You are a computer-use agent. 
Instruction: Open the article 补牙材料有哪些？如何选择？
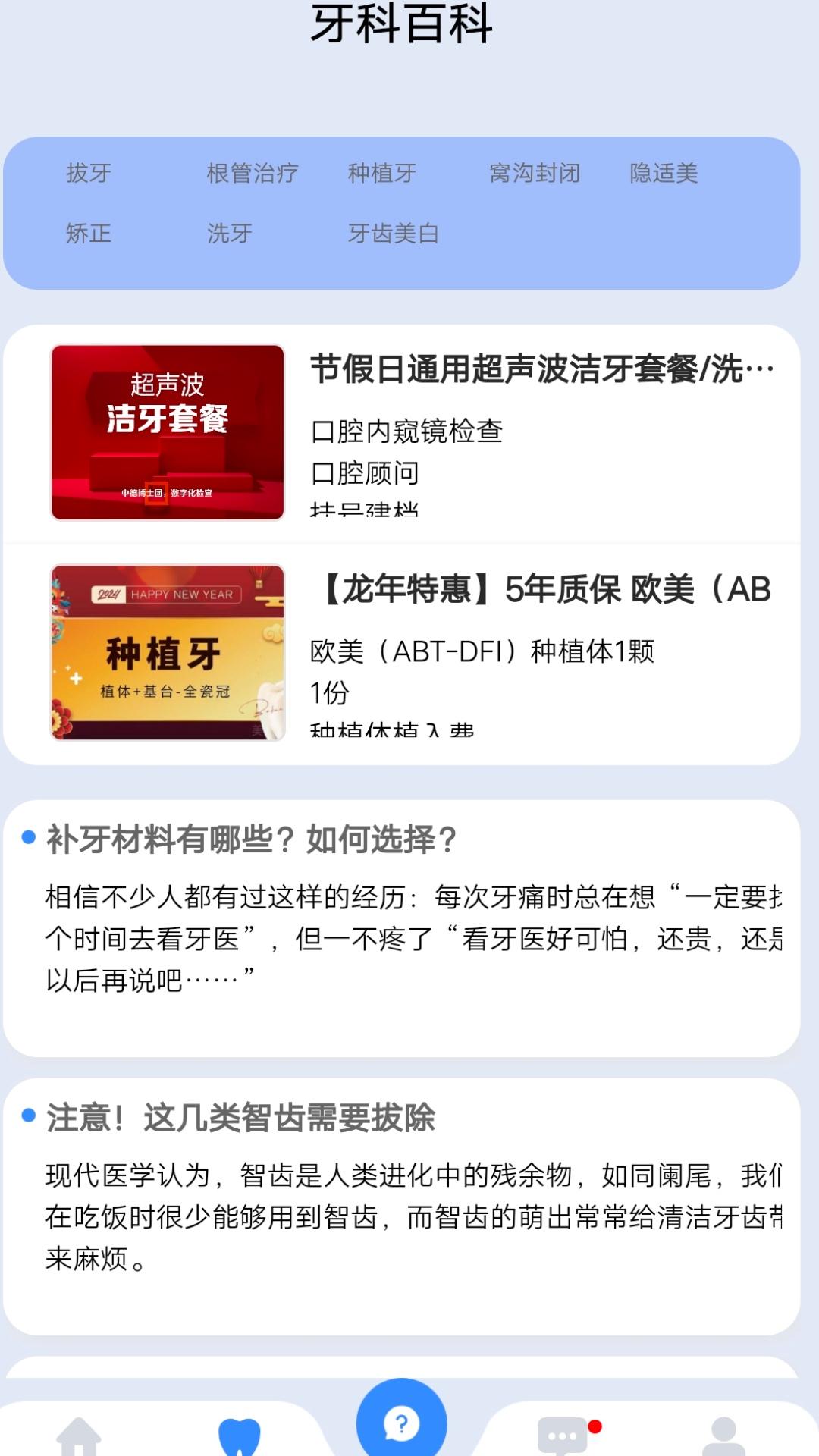pos(250,837)
